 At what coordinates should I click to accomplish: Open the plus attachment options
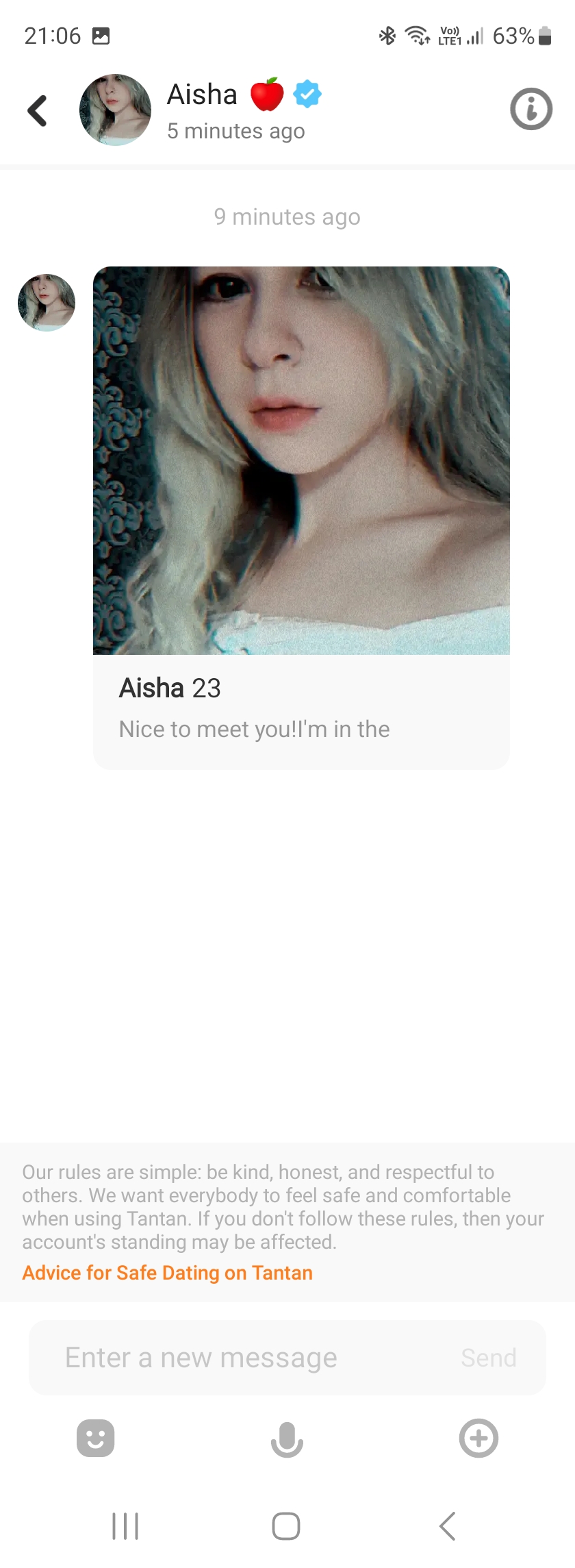coord(478,1437)
